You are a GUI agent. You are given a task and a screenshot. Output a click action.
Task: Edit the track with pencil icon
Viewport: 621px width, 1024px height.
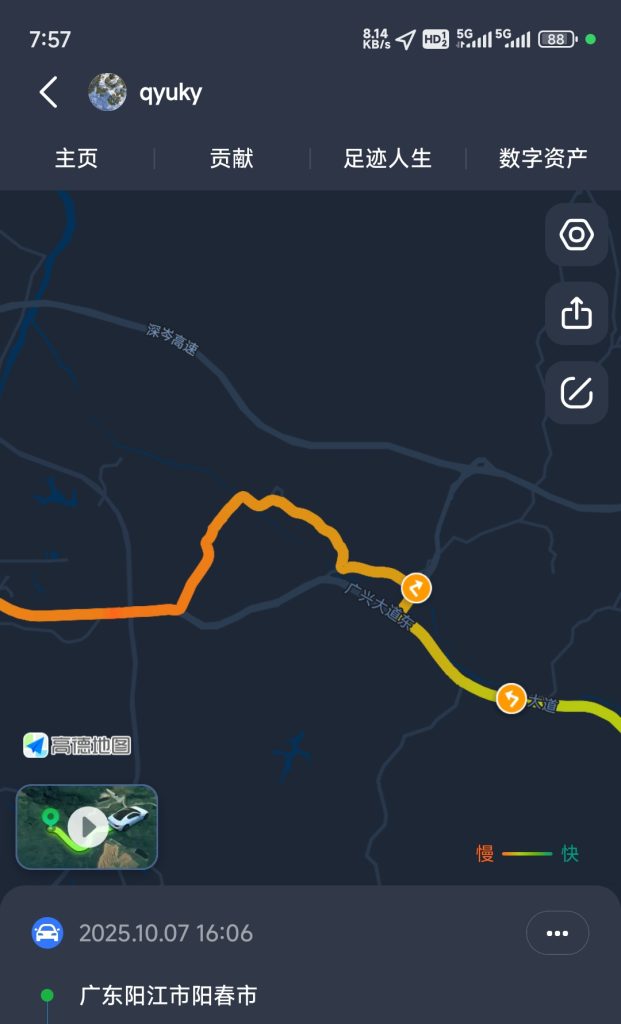click(x=576, y=392)
